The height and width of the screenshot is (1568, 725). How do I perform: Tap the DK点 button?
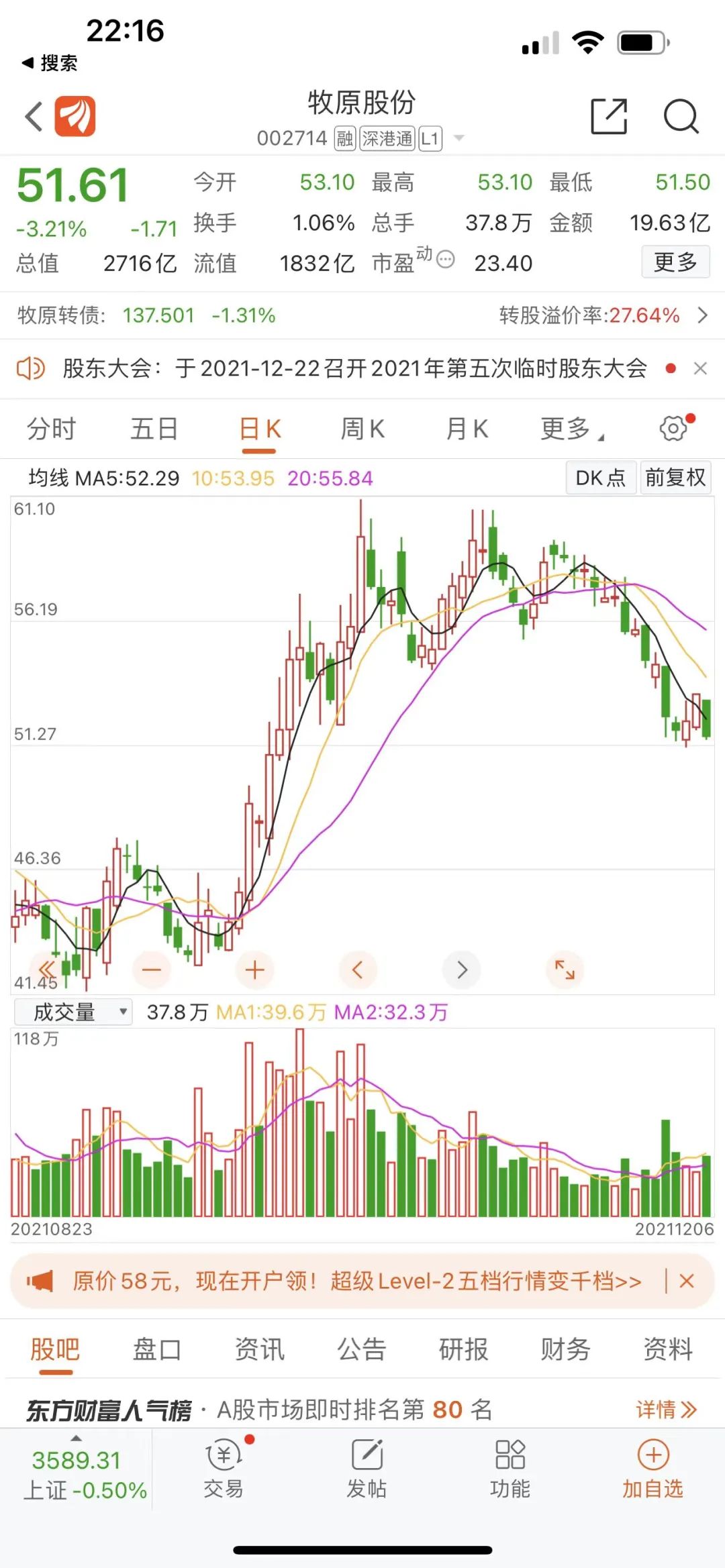[600, 478]
